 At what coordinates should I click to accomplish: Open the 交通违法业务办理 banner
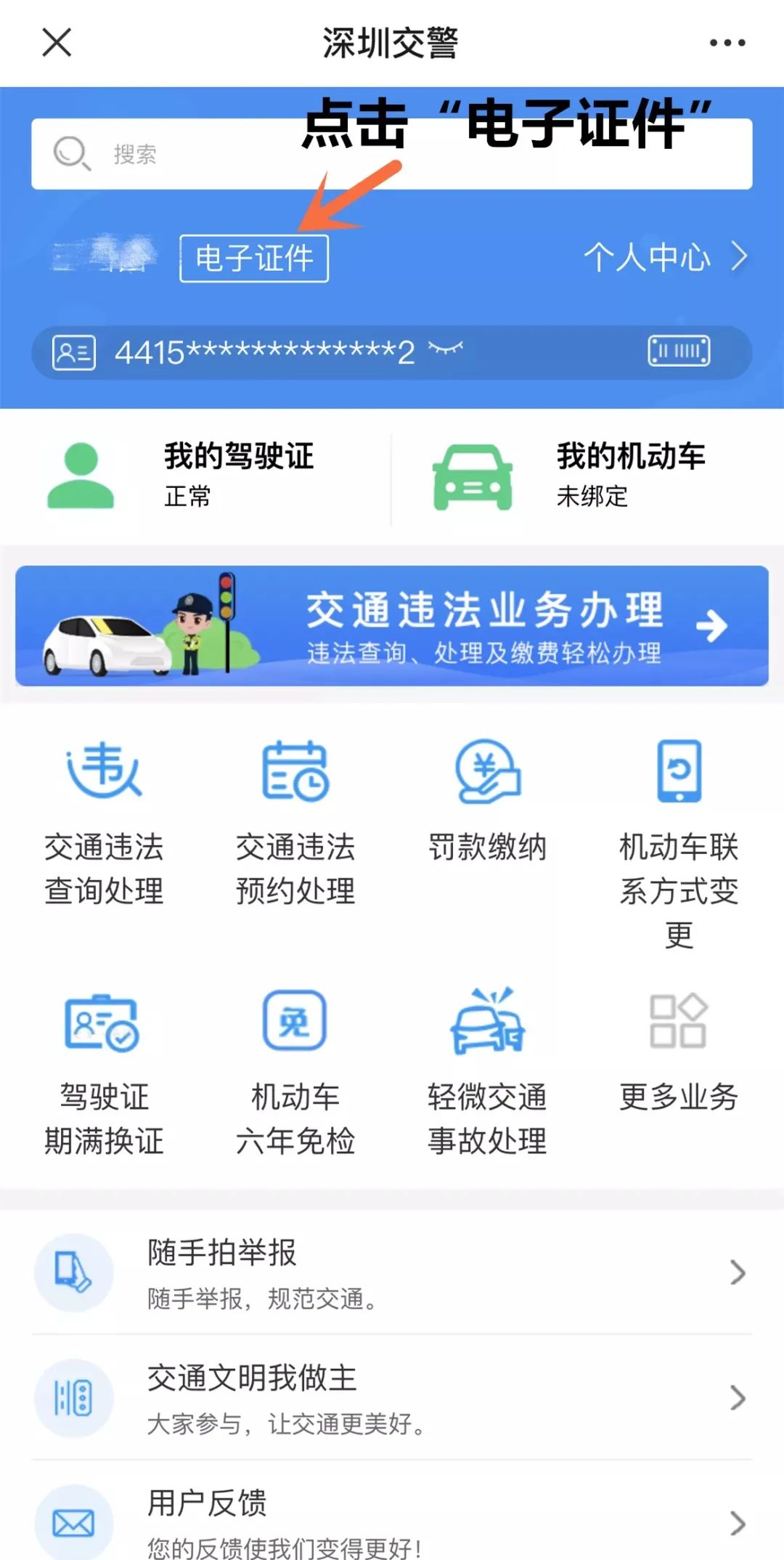point(392,626)
